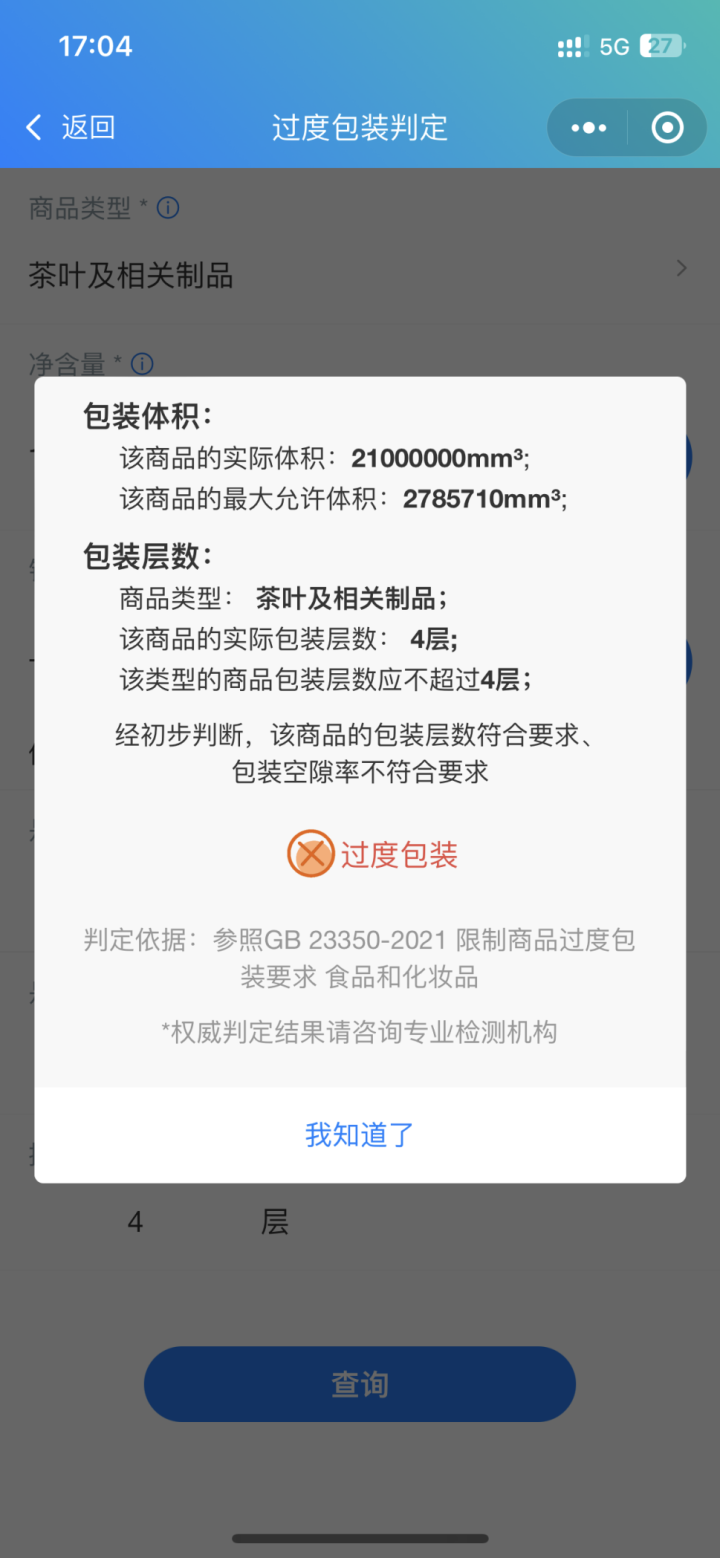Dismiss the dialog with 我知道了
The image size is (720, 1558).
tap(359, 1135)
